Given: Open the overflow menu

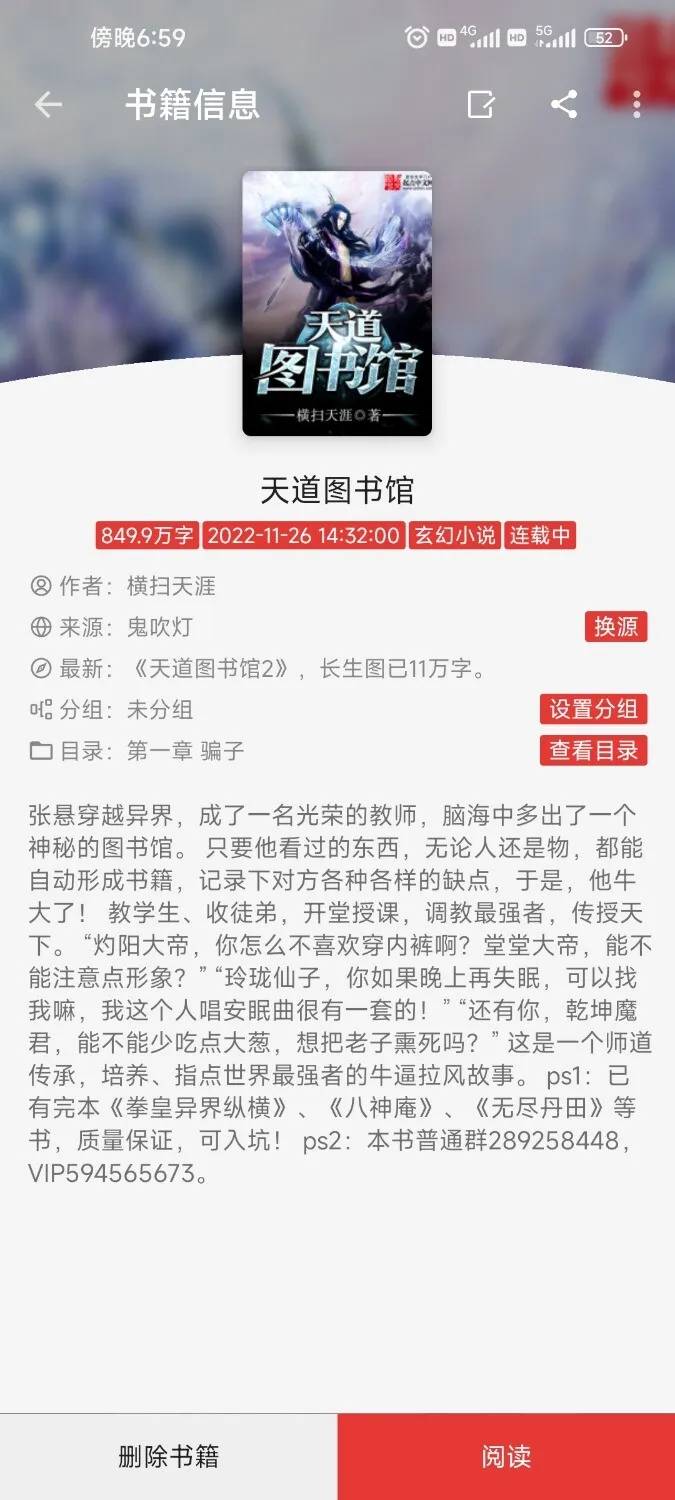Looking at the screenshot, I should tap(637, 104).
